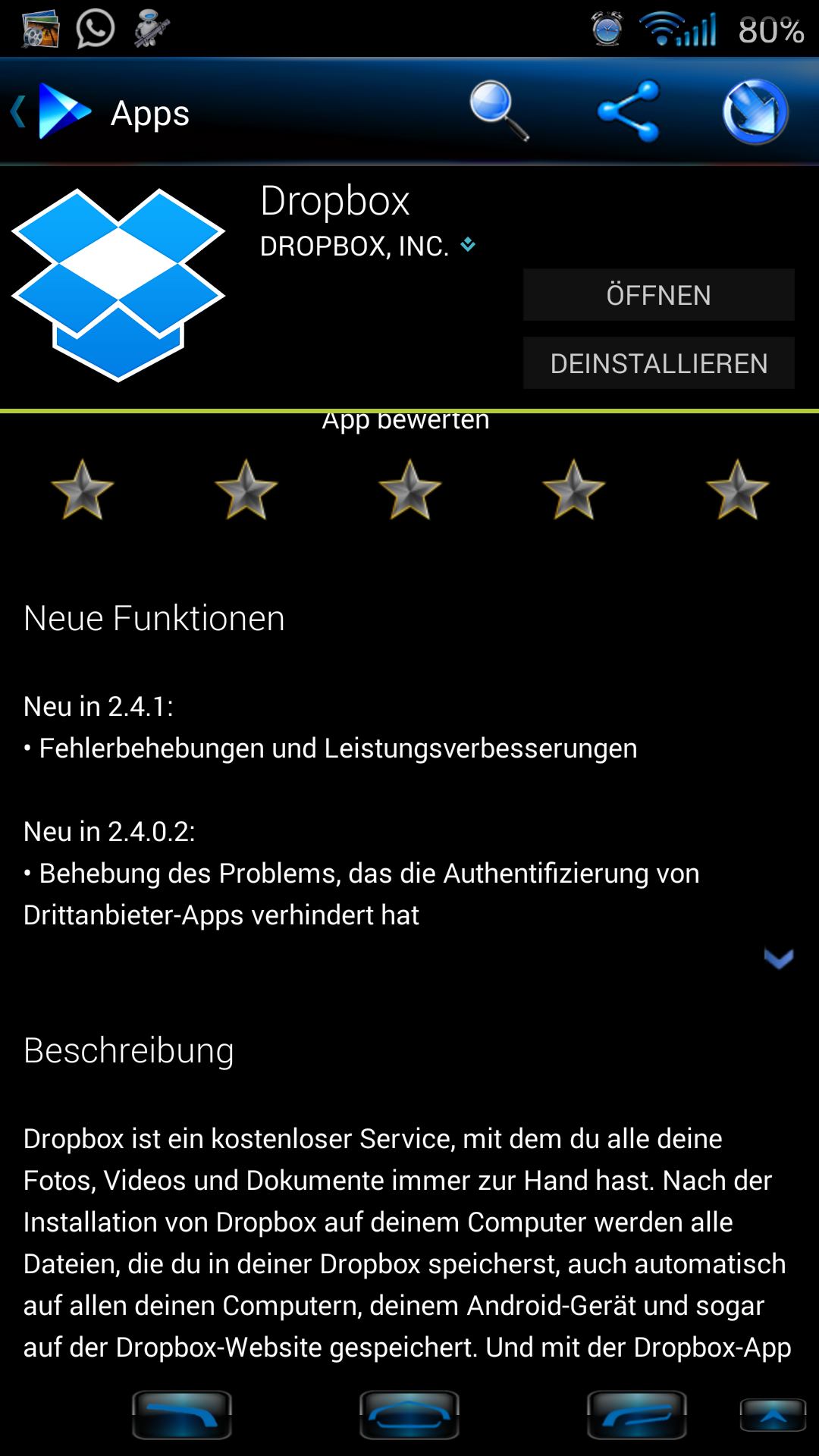Go back via the Apps Play logo

click(64, 112)
